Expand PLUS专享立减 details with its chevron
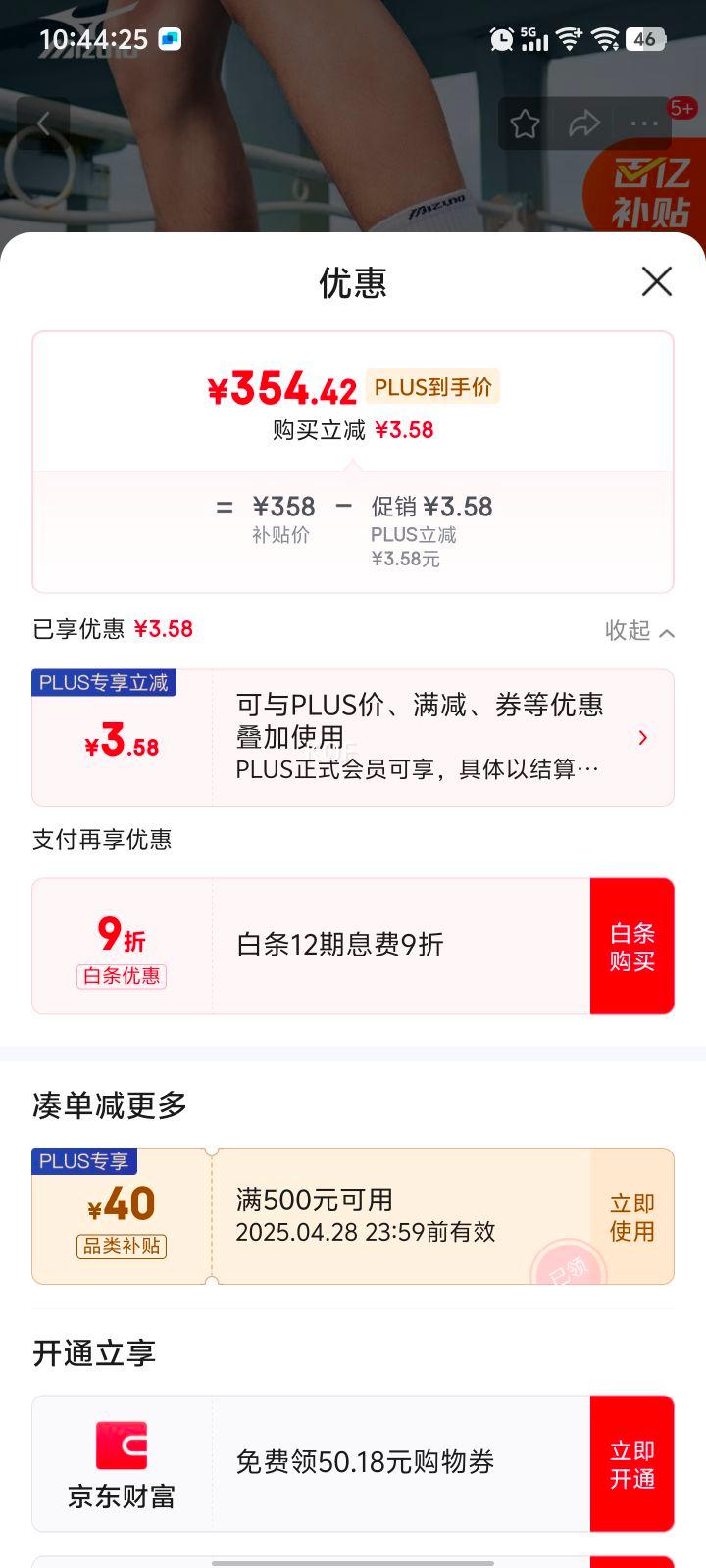Screen dimensions: 706x1568 (x=643, y=737)
